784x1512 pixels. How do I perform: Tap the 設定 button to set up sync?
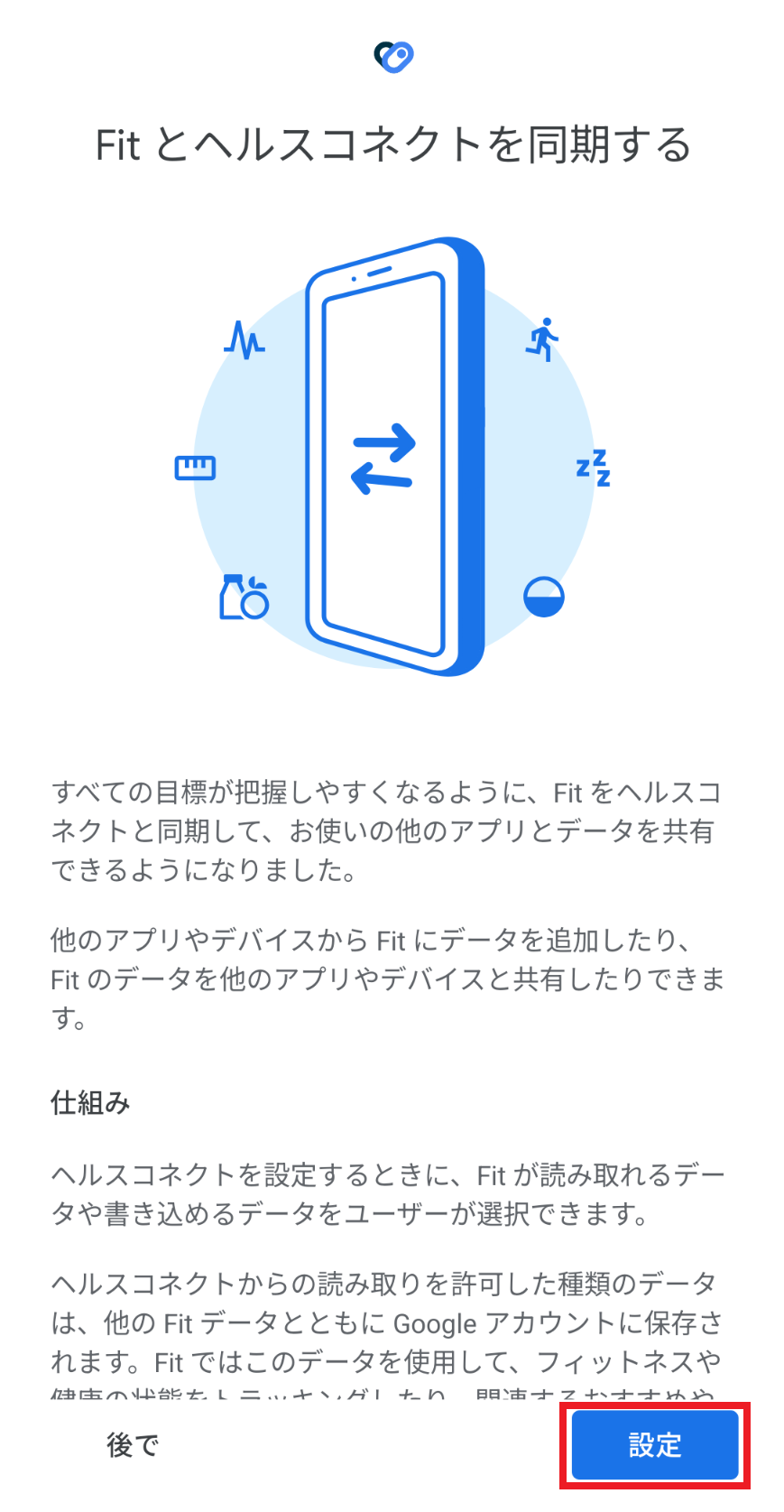pos(655,1445)
